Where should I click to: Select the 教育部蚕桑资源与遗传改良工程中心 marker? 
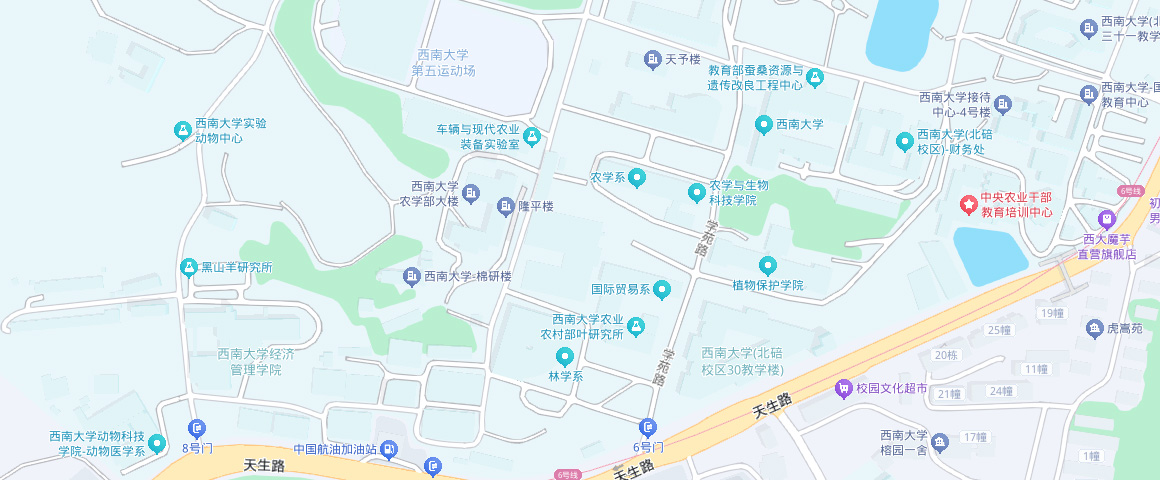click(815, 77)
